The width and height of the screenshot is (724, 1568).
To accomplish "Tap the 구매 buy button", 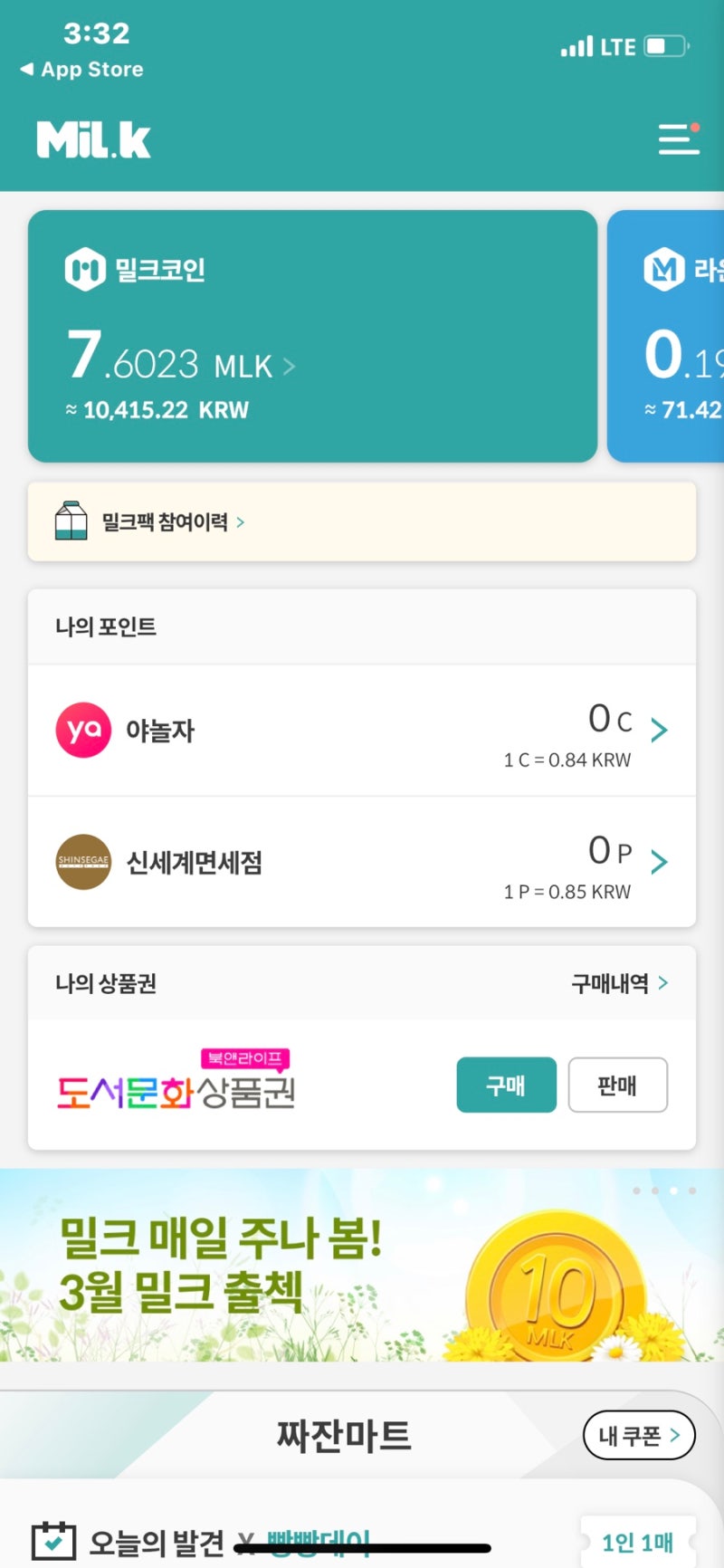I will pos(506,1085).
